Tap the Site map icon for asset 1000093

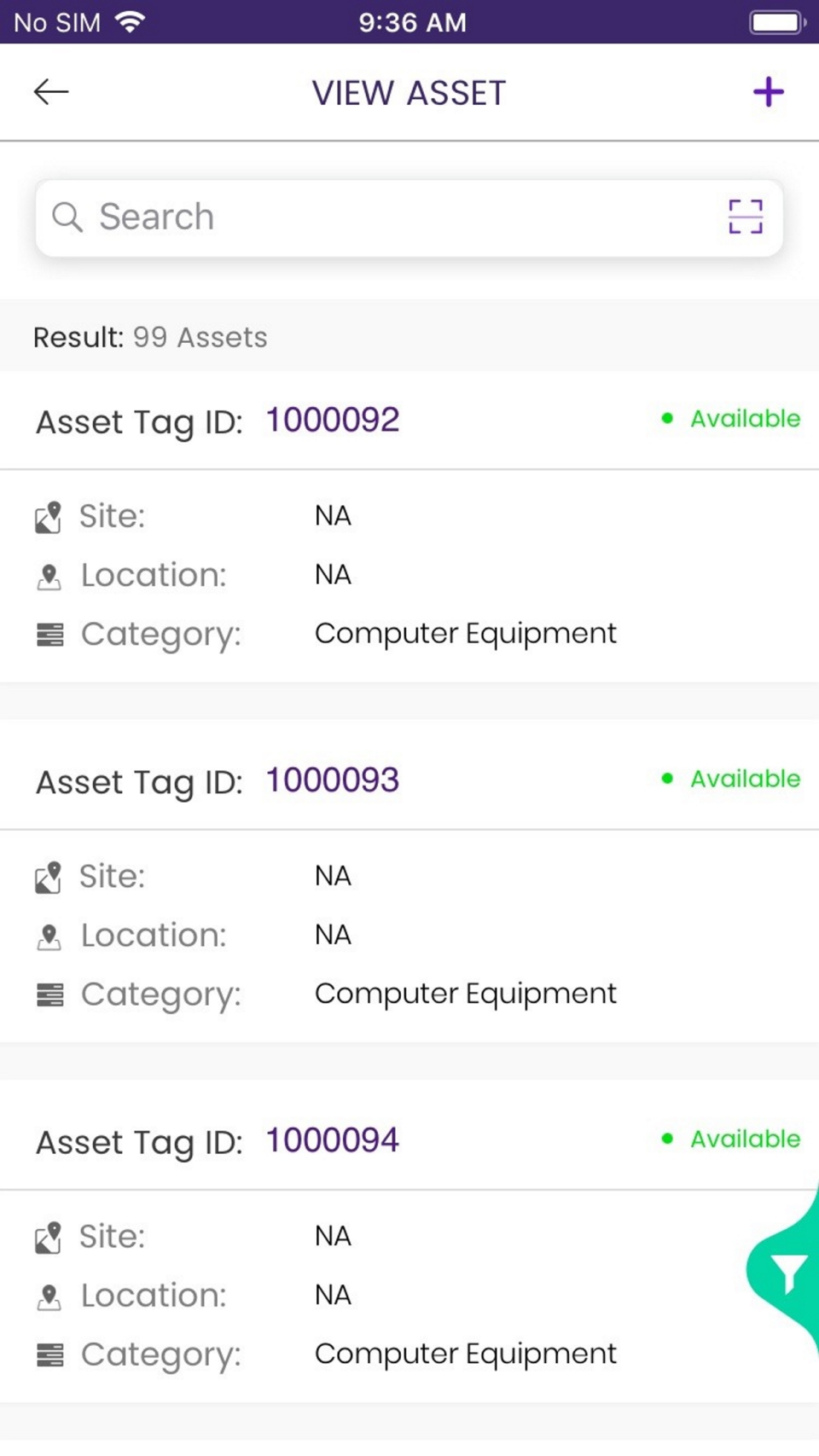click(x=49, y=875)
